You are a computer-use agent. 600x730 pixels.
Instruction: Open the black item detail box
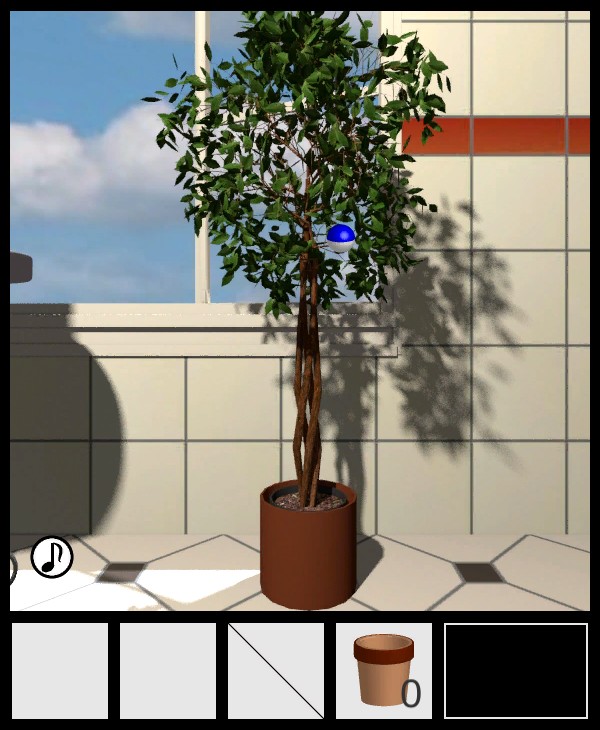coord(516,670)
